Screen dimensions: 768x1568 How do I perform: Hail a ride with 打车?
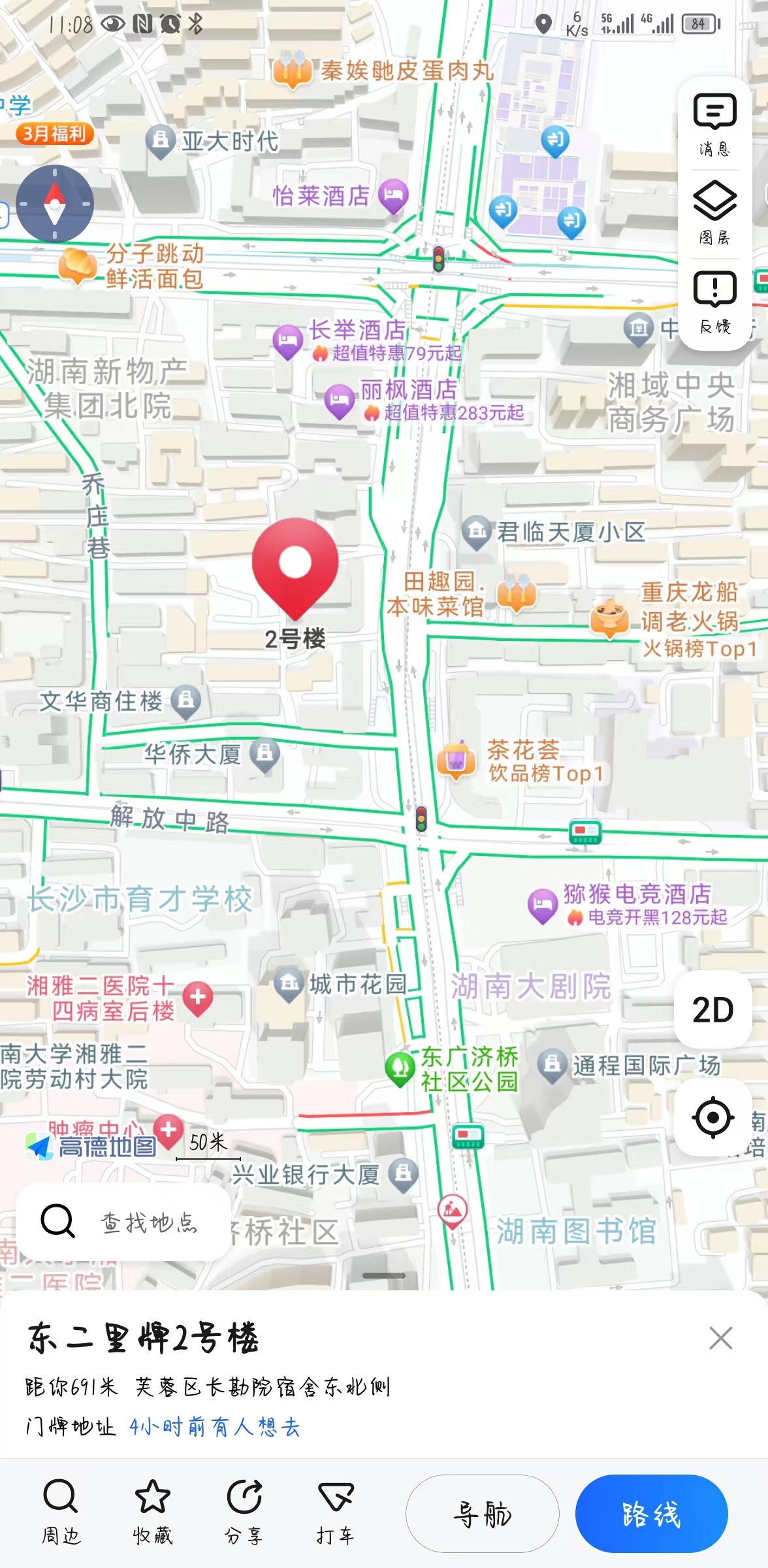coord(336,1512)
